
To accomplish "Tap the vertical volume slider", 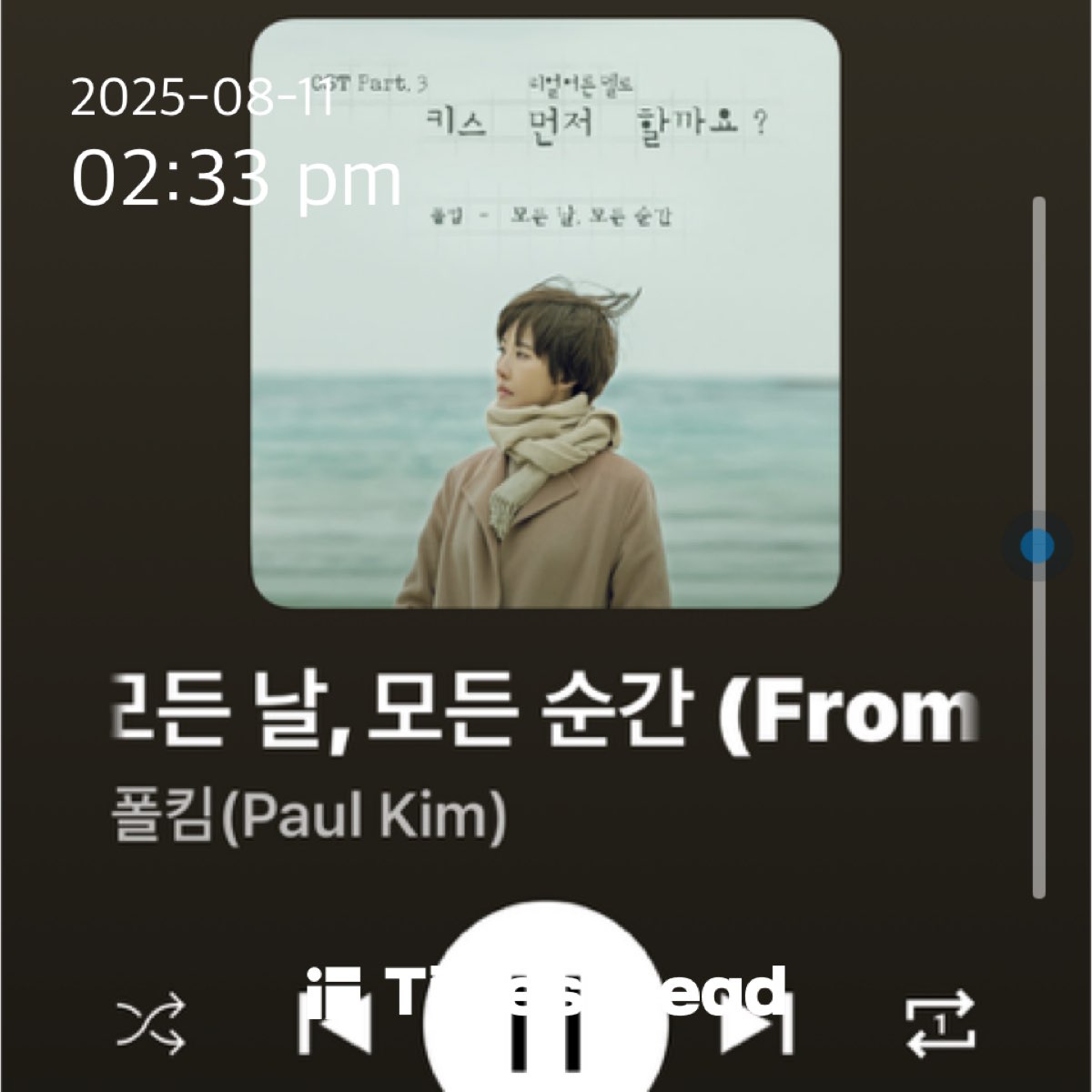I will click(1037, 546).
